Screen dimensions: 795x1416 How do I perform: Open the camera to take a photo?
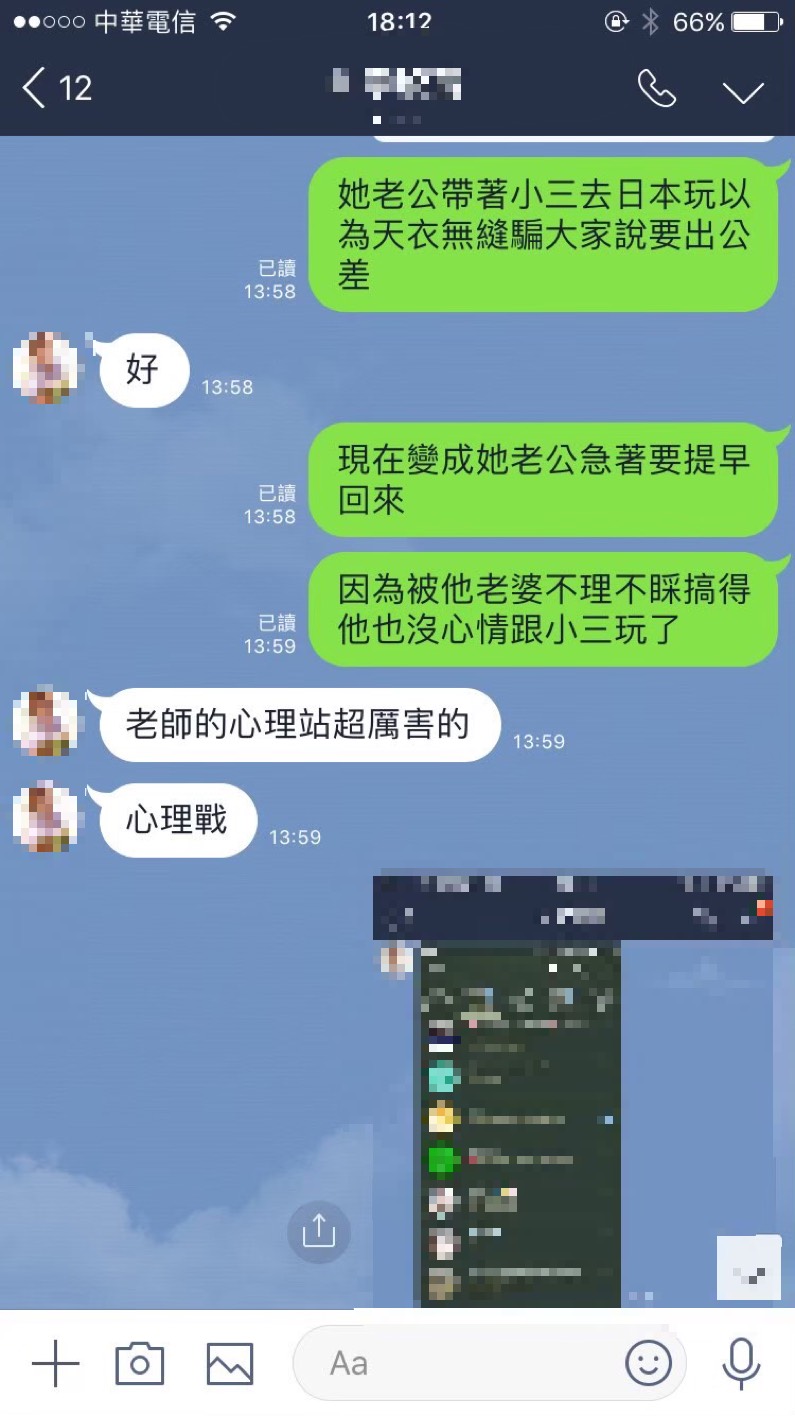(x=139, y=1363)
